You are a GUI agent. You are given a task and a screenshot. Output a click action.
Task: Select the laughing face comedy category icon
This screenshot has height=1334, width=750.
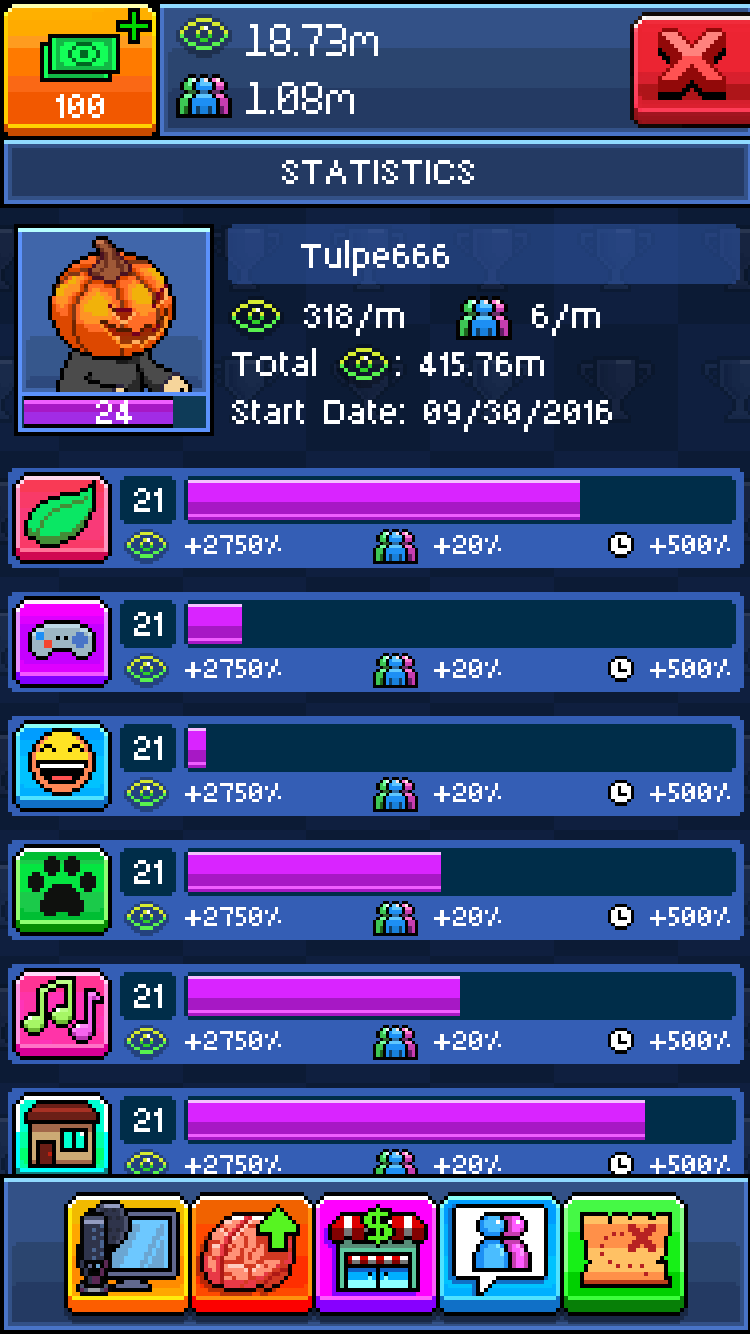pyautogui.click(x=62, y=766)
